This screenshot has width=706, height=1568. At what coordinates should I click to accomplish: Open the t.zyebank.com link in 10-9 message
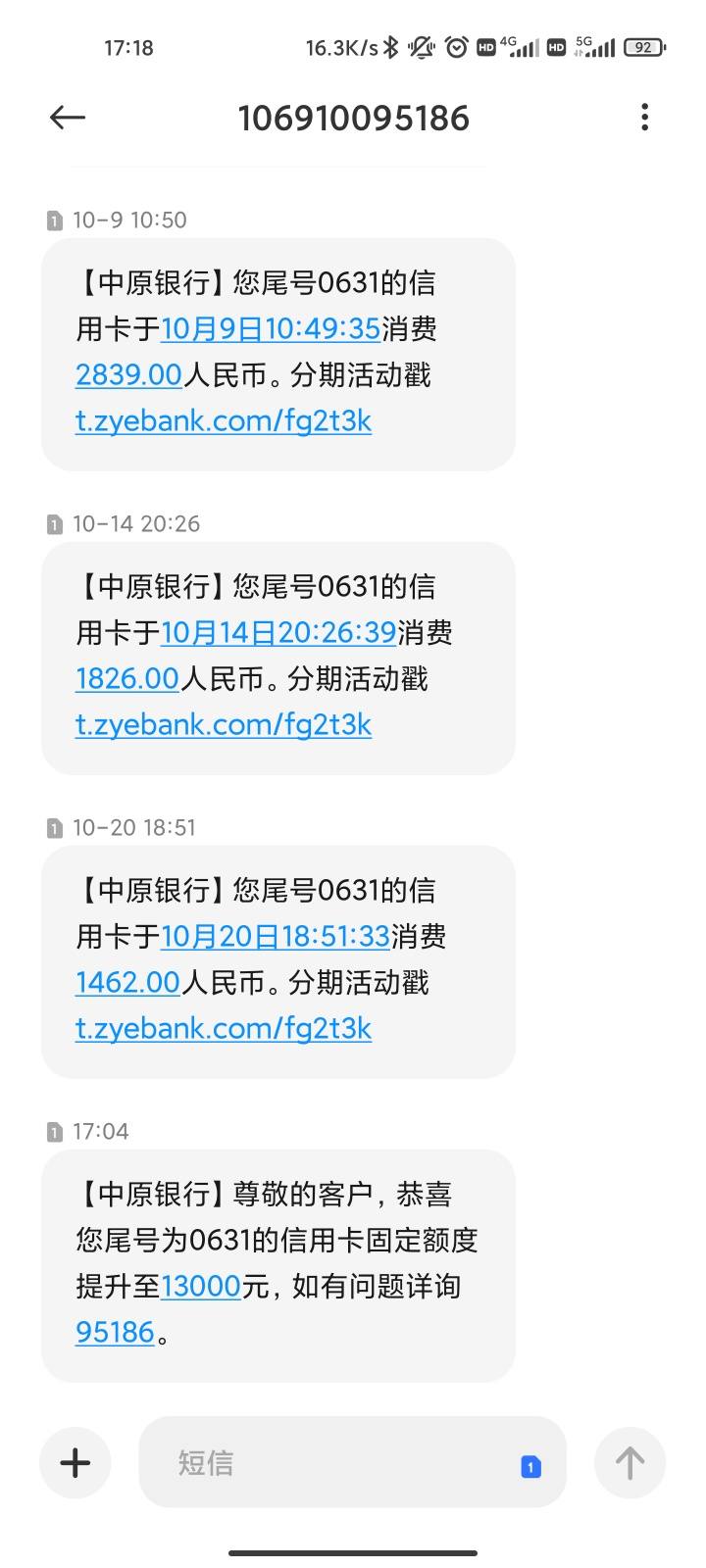[x=224, y=421]
